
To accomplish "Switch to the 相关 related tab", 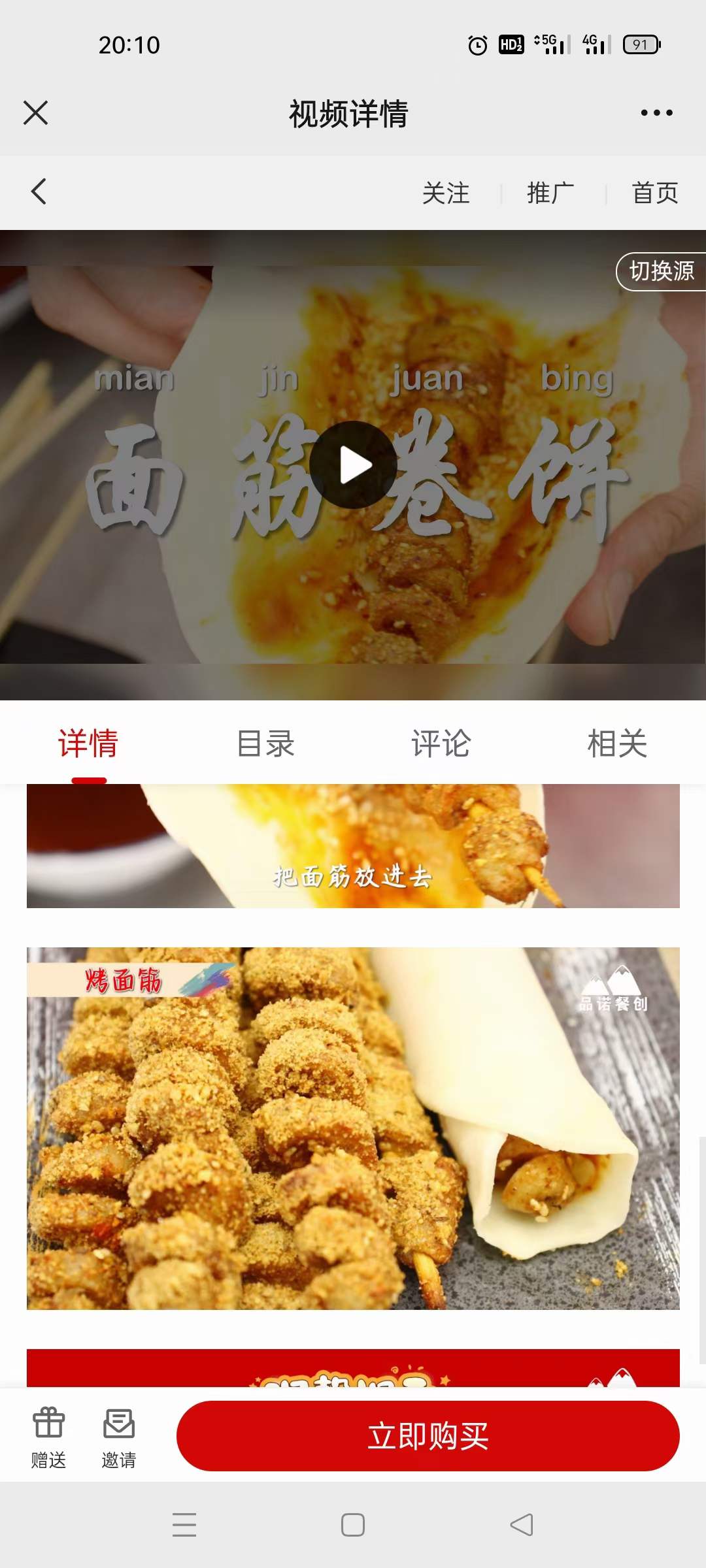I will click(616, 743).
